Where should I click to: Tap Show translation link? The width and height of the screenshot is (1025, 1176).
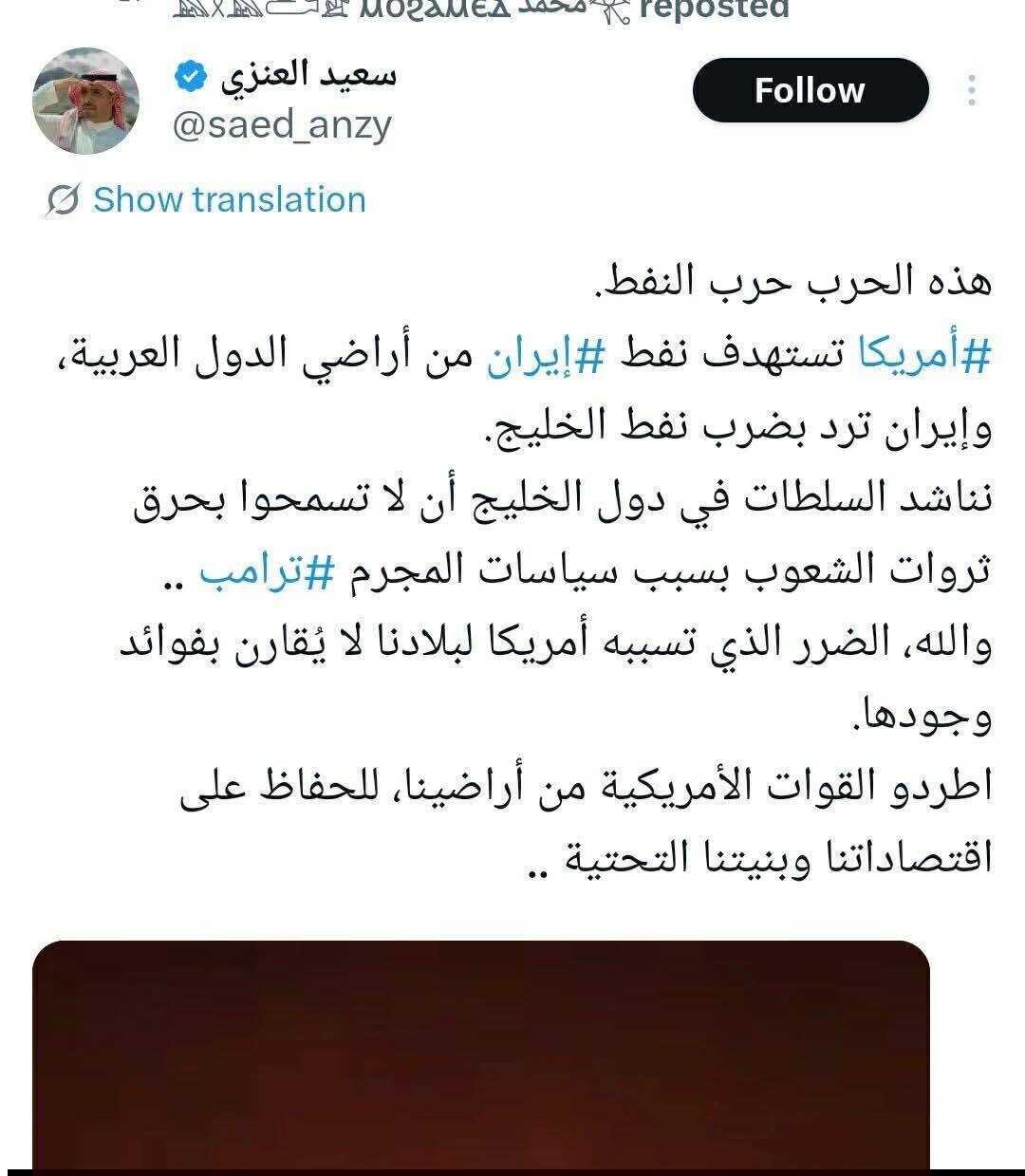229,200
